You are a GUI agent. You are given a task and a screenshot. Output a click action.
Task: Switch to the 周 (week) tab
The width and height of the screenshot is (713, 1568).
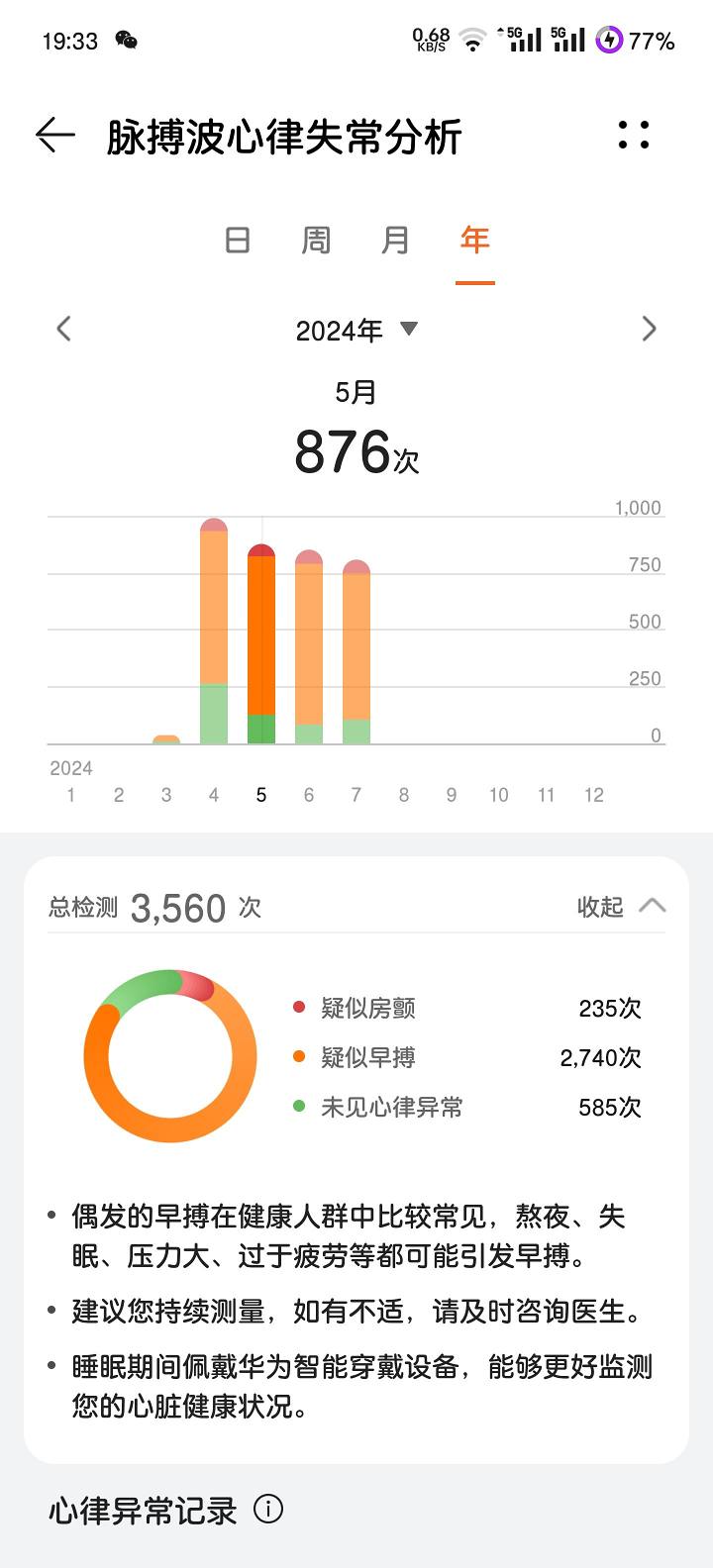(316, 241)
